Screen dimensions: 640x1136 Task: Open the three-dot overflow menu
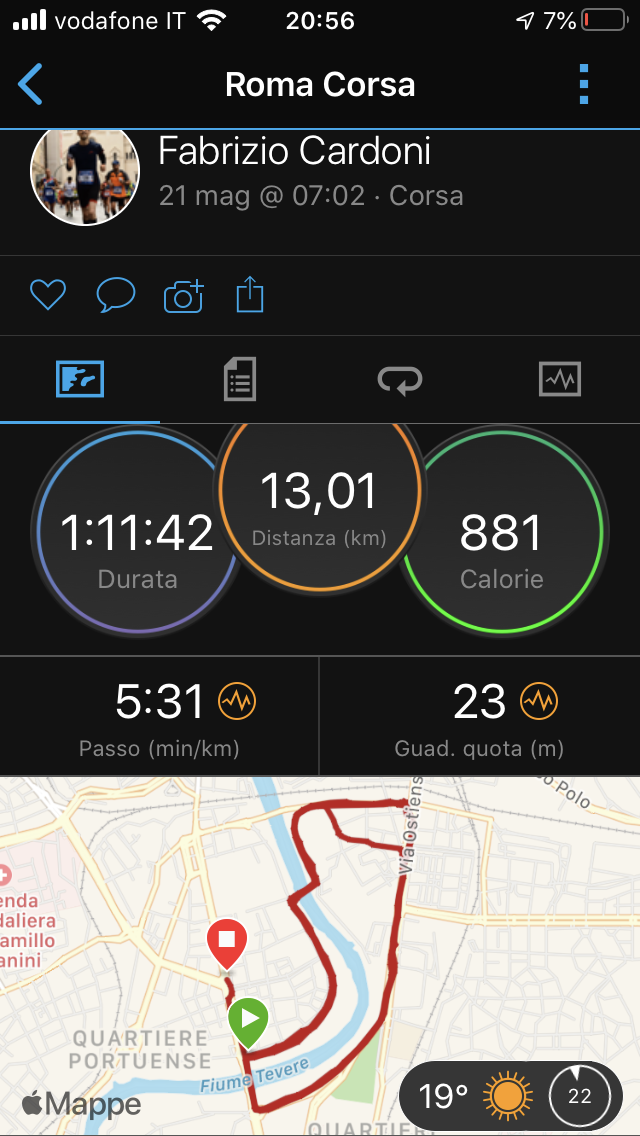(x=584, y=85)
